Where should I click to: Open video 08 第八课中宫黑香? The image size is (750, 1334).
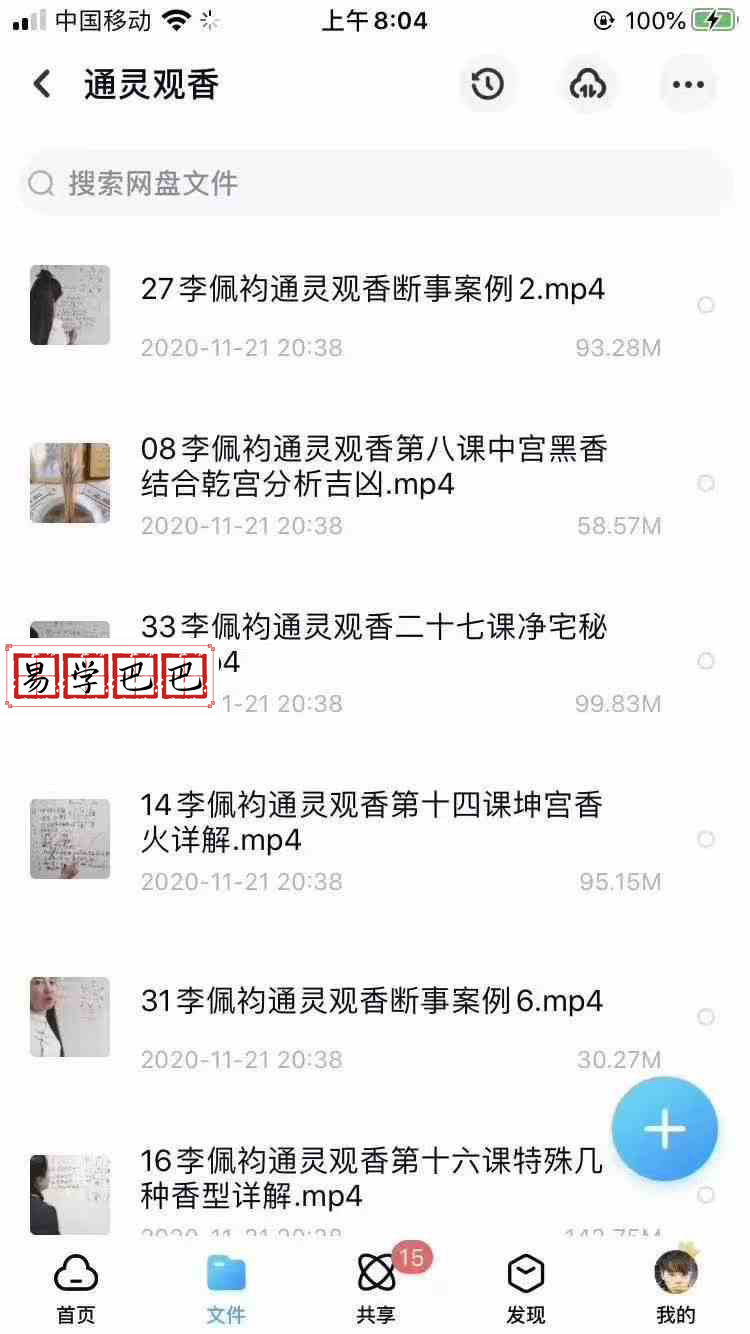pos(374,467)
